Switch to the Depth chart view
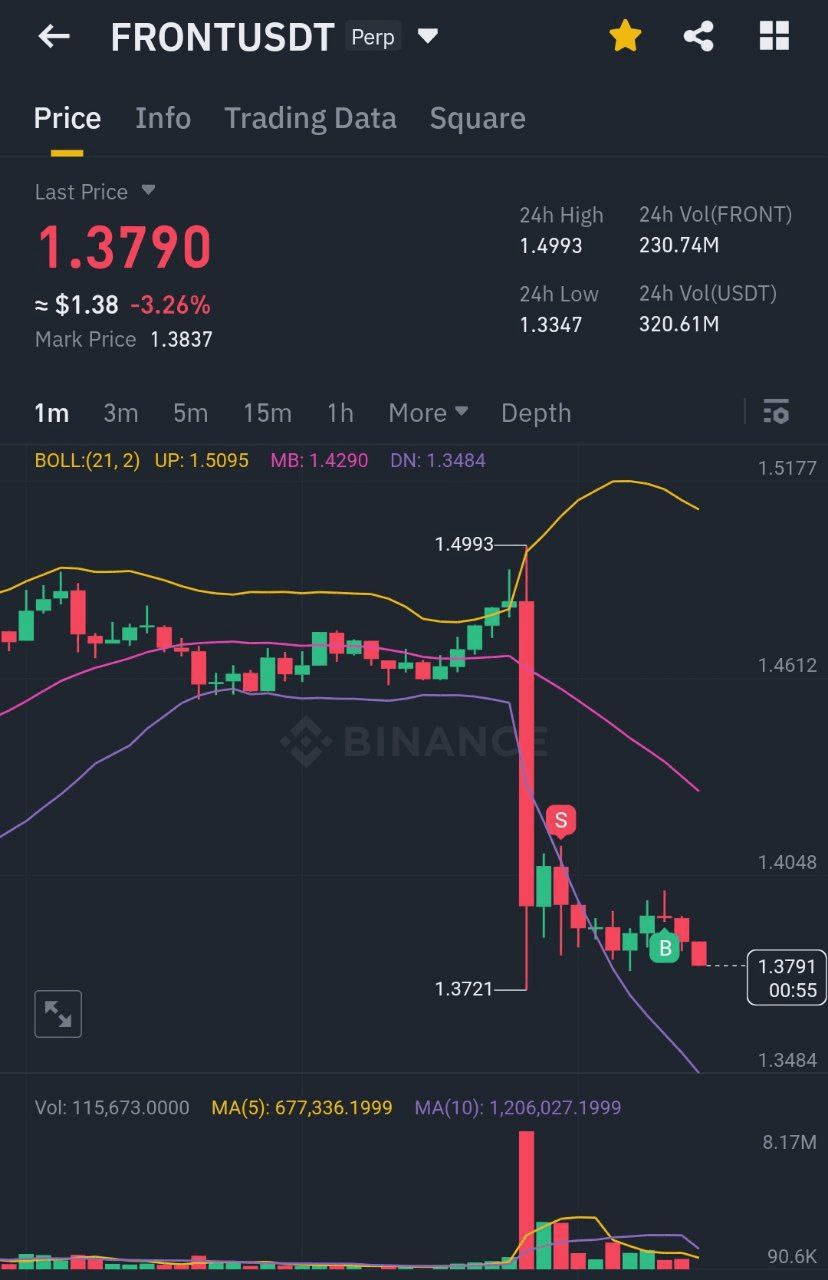This screenshot has height=1280, width=828. pos(536,413)
